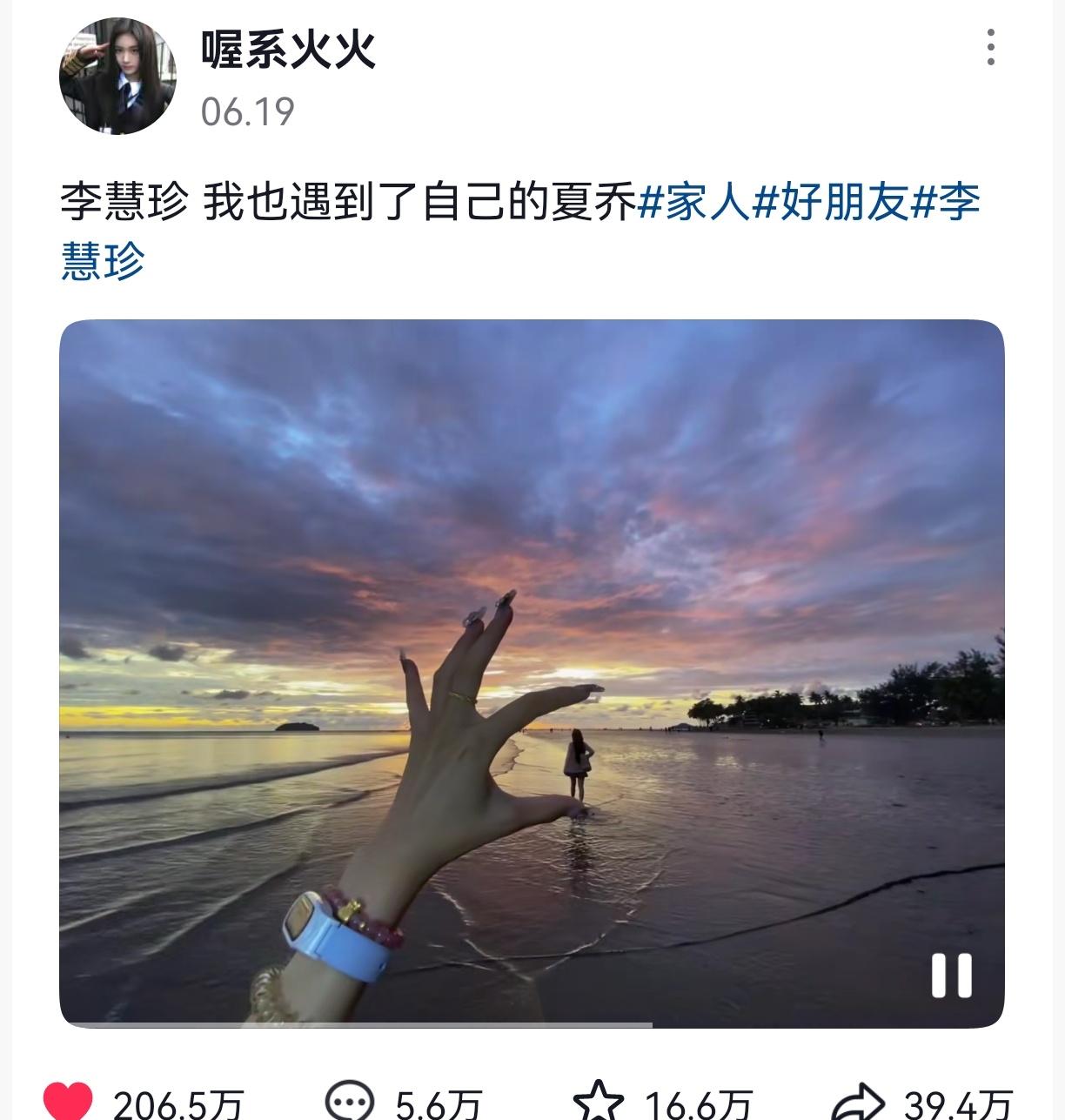Open the username 喔系火火
This screenshot has height=1120, width=1065.
tap(288, 49)
